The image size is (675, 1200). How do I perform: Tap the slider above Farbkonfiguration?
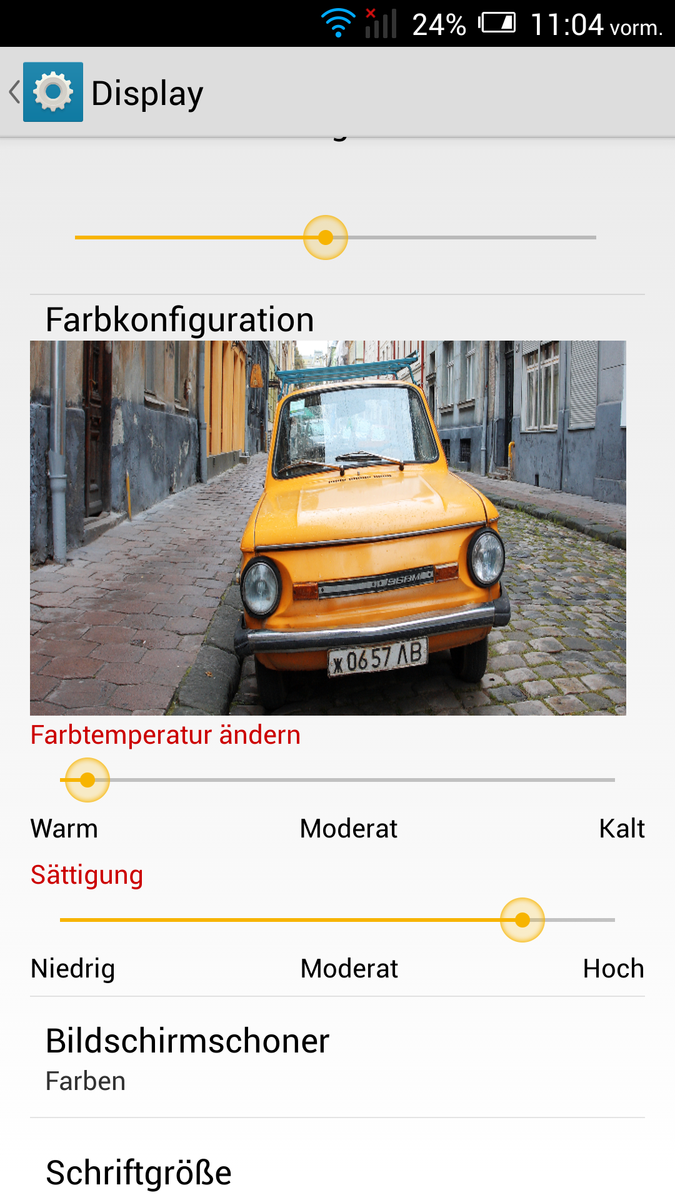(335, 238)
